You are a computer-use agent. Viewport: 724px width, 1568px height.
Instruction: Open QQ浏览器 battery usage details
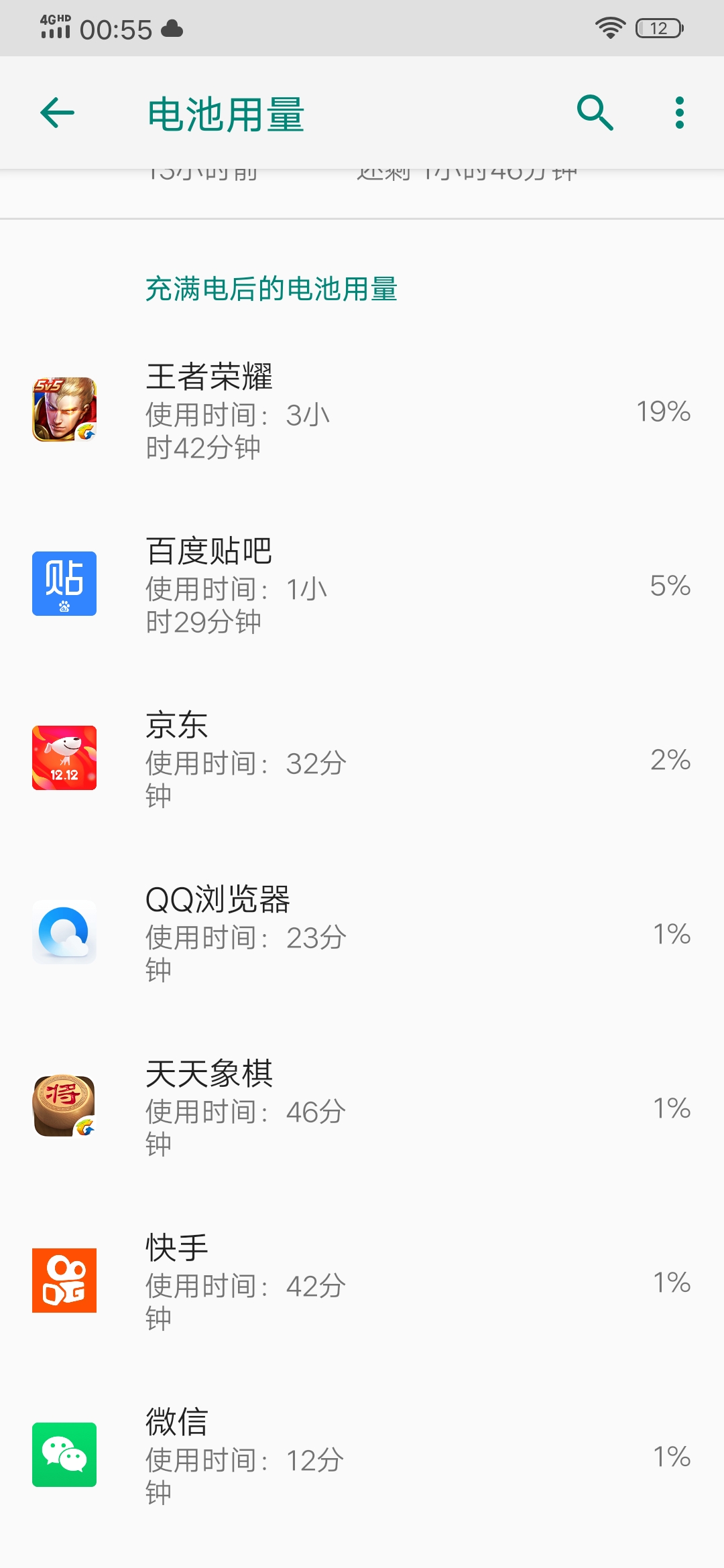362,933
